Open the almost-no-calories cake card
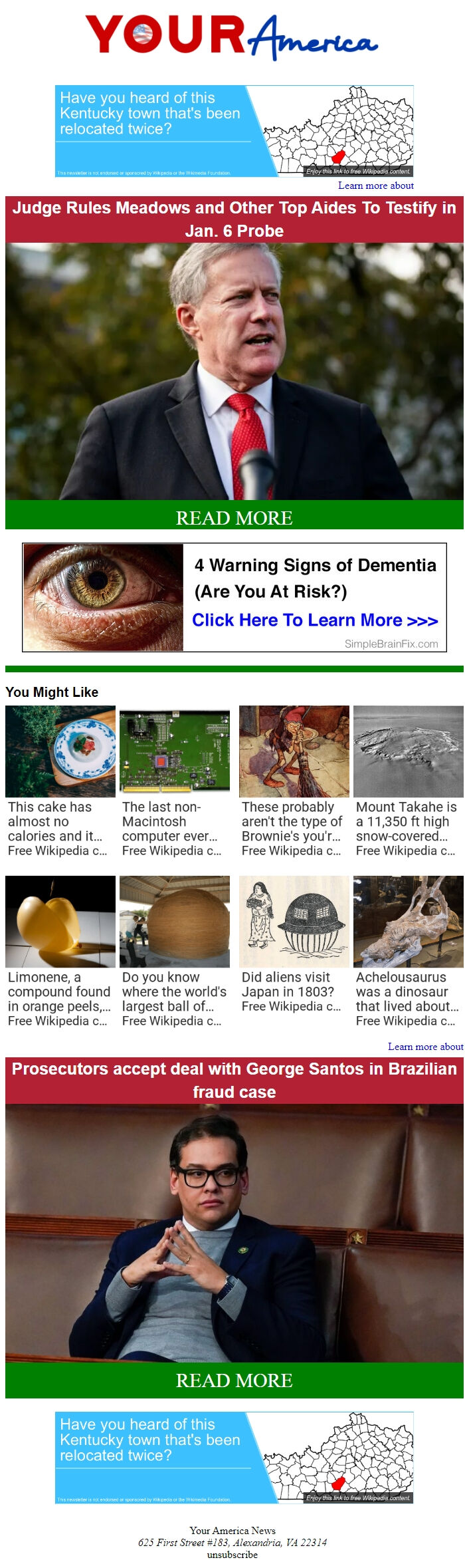 [x=60, y=781]
